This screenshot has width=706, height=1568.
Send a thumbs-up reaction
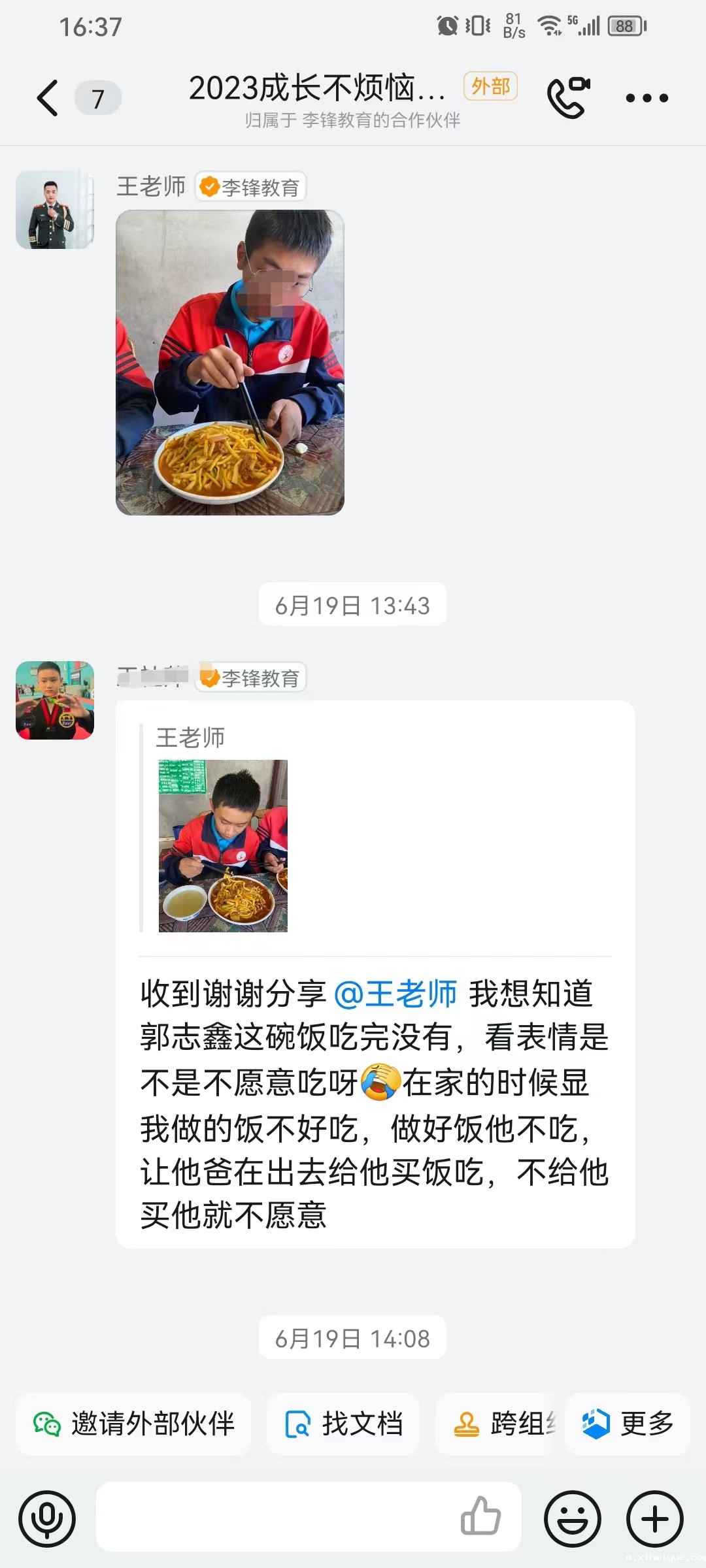(x=480, y=1516)
